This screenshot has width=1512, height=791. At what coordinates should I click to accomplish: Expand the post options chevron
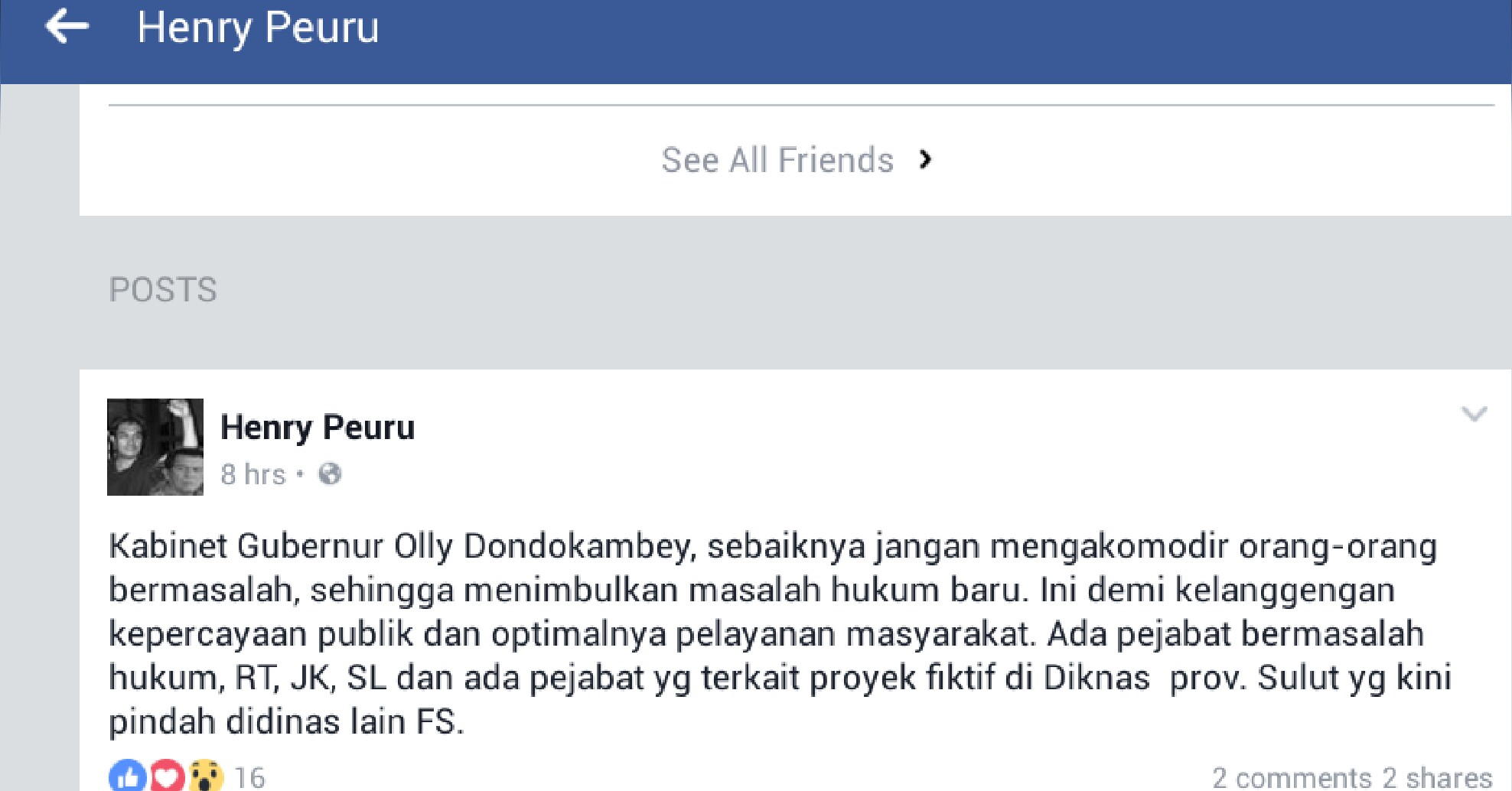pos(1474,415)
